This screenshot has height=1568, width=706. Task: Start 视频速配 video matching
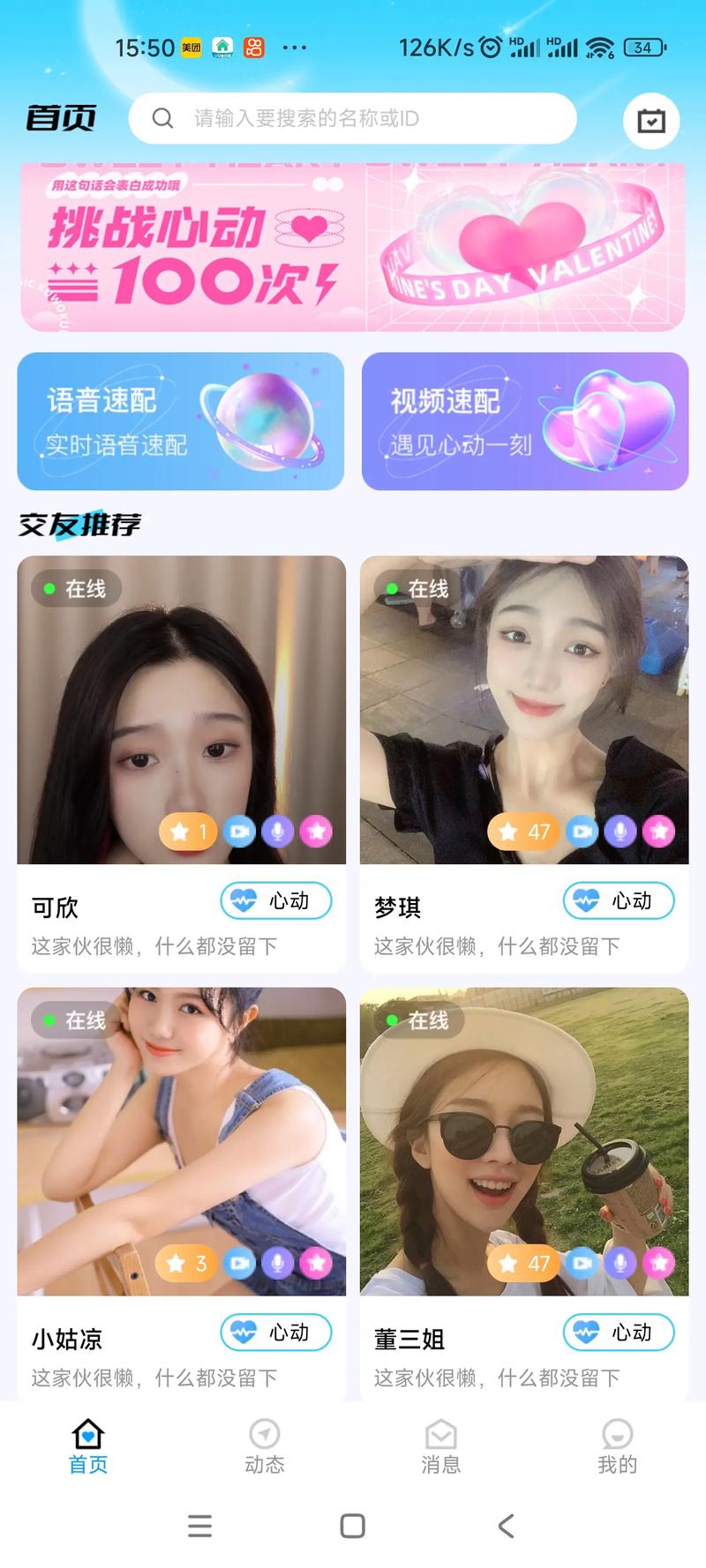(524, 422)
